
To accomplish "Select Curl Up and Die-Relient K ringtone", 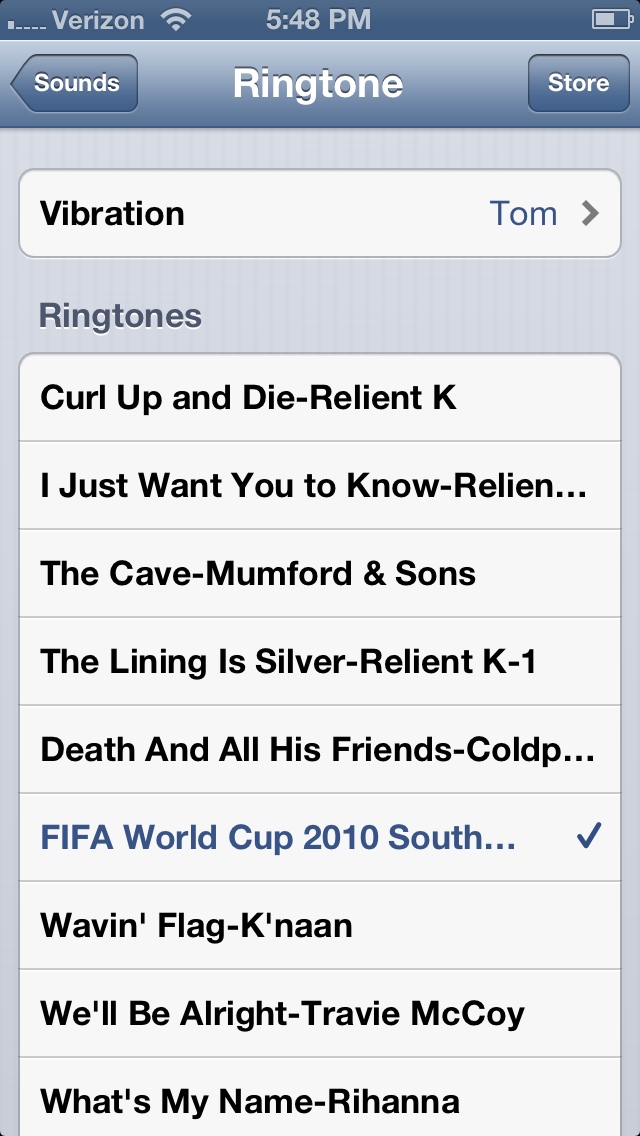I will click(320, 398).
